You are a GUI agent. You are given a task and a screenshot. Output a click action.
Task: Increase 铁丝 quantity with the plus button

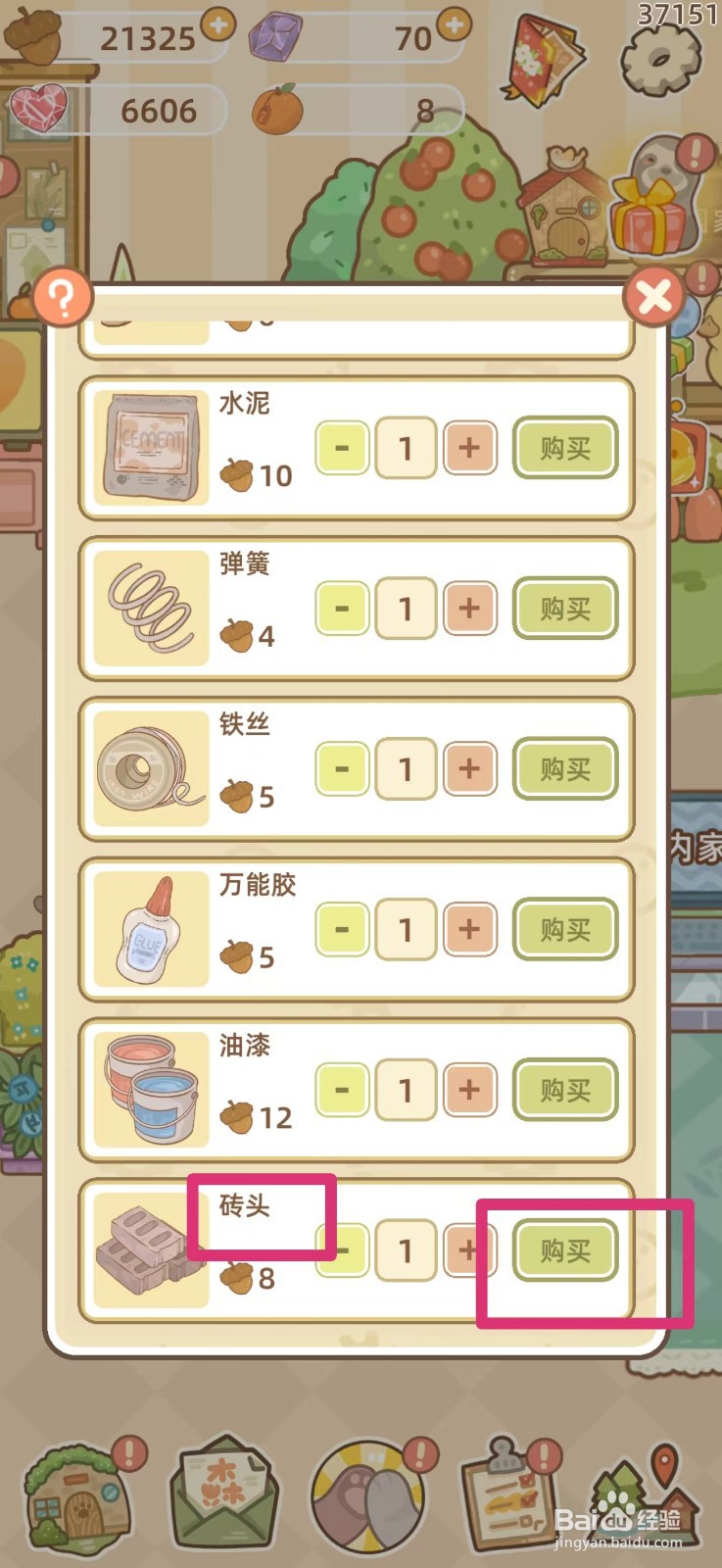coord(469,769)
